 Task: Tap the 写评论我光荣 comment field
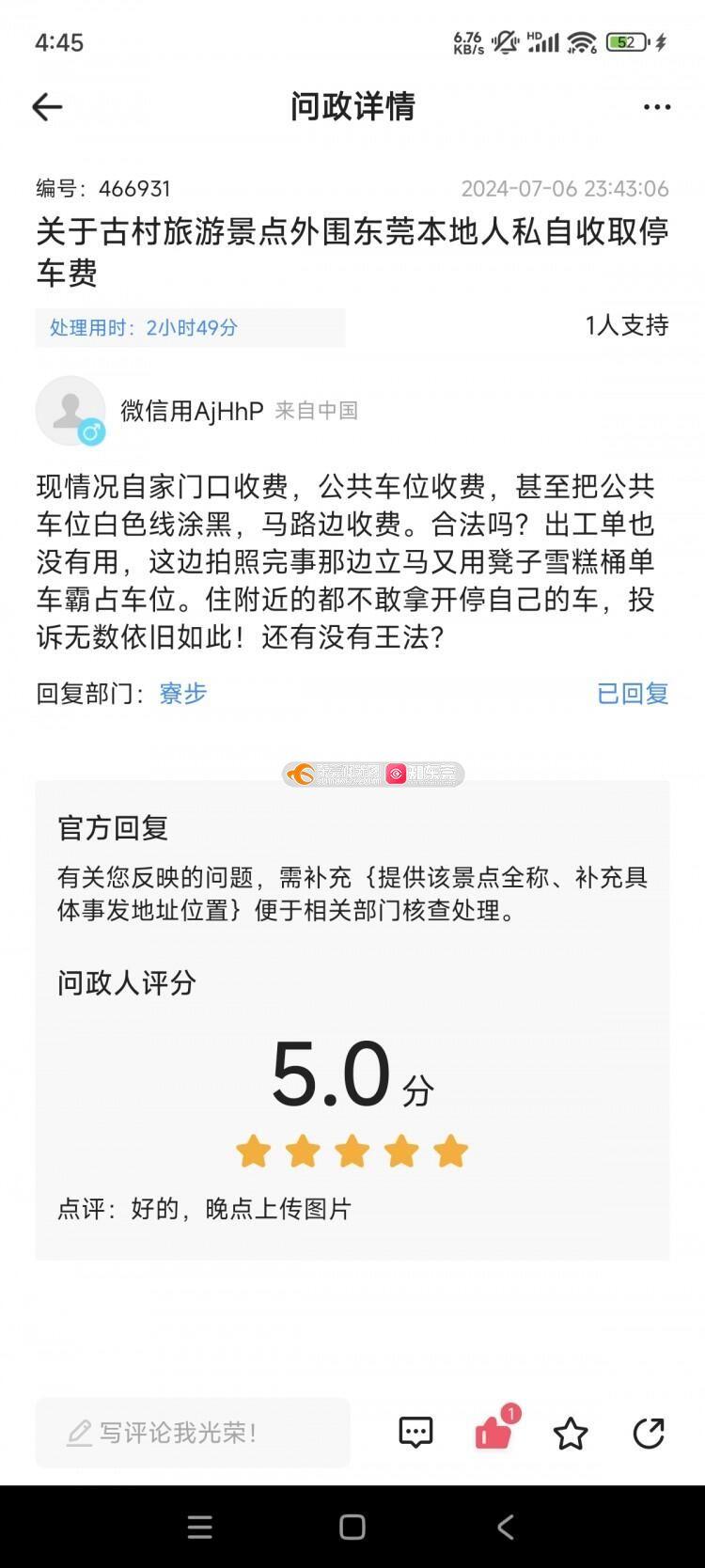pyautogui.click(x=193, y=1433)
